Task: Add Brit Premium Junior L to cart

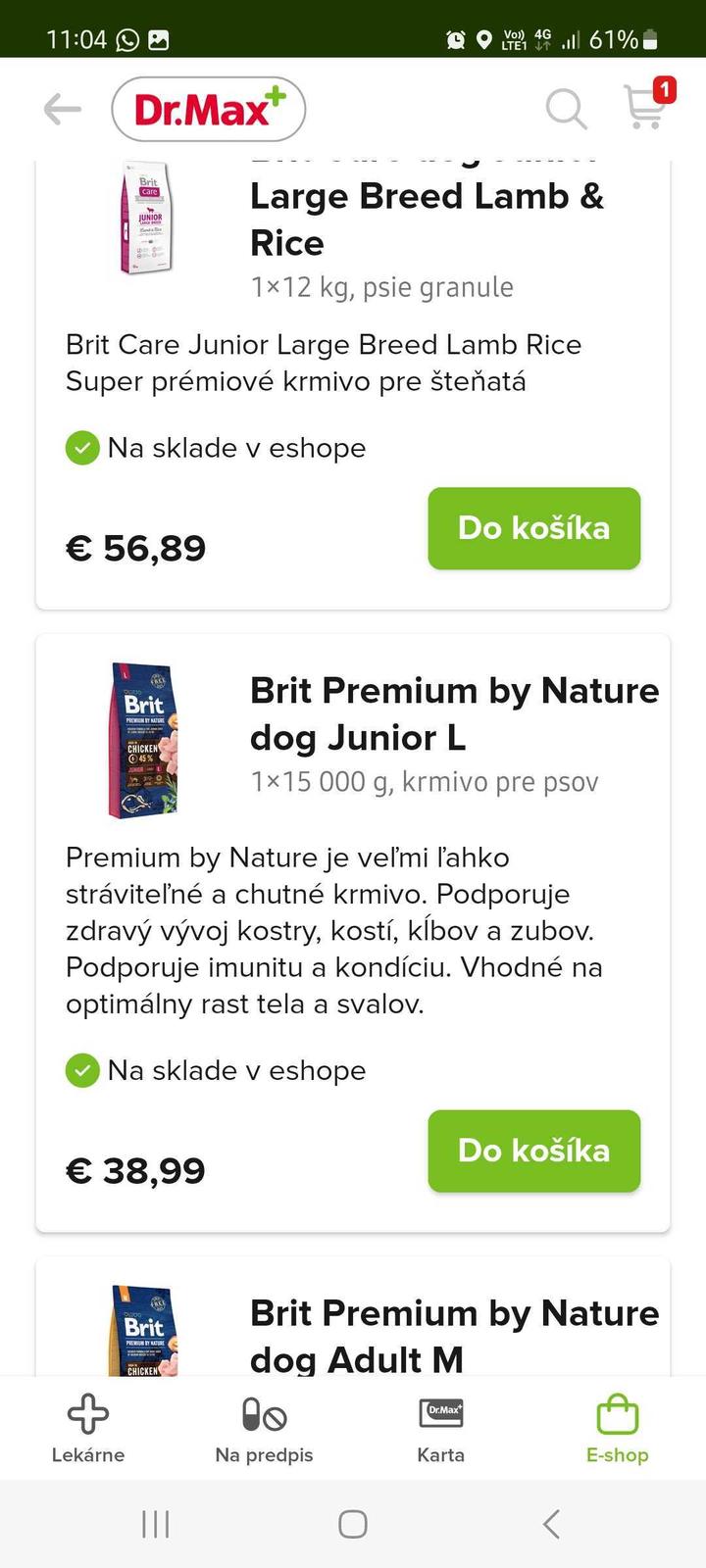Action: point(534,1151)
